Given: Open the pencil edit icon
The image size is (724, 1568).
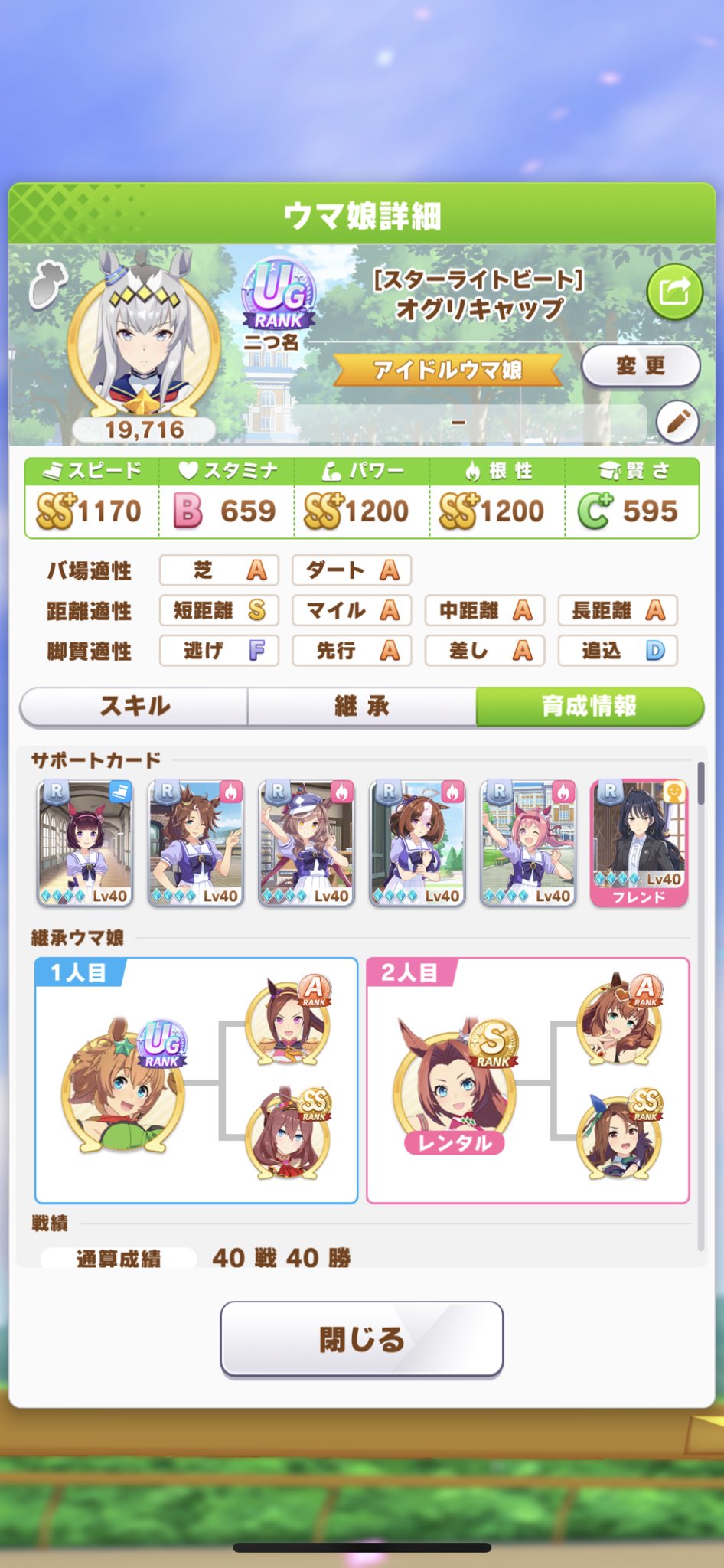Looking at the screenshot, I should 677,422.
